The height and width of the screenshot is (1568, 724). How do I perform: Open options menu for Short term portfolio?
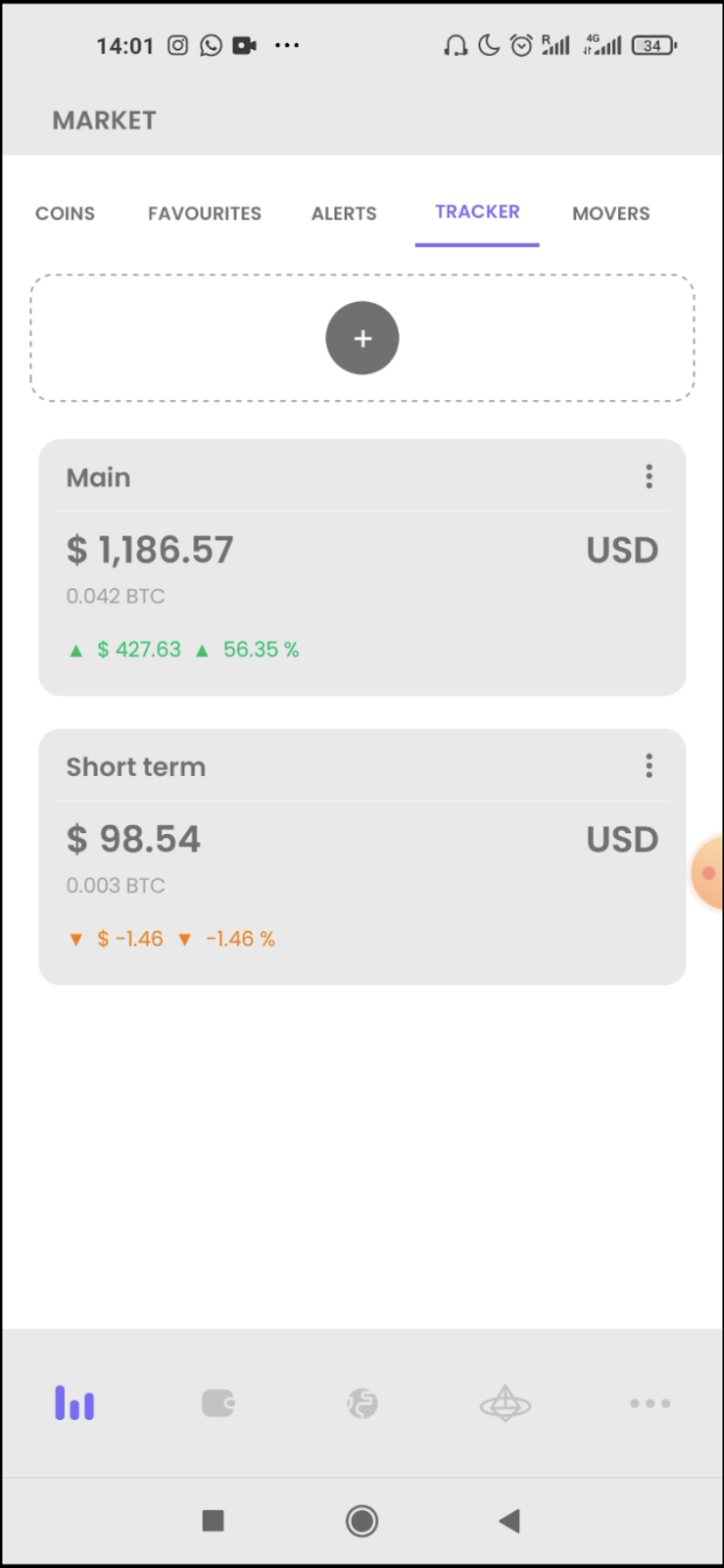pos(649,766)
